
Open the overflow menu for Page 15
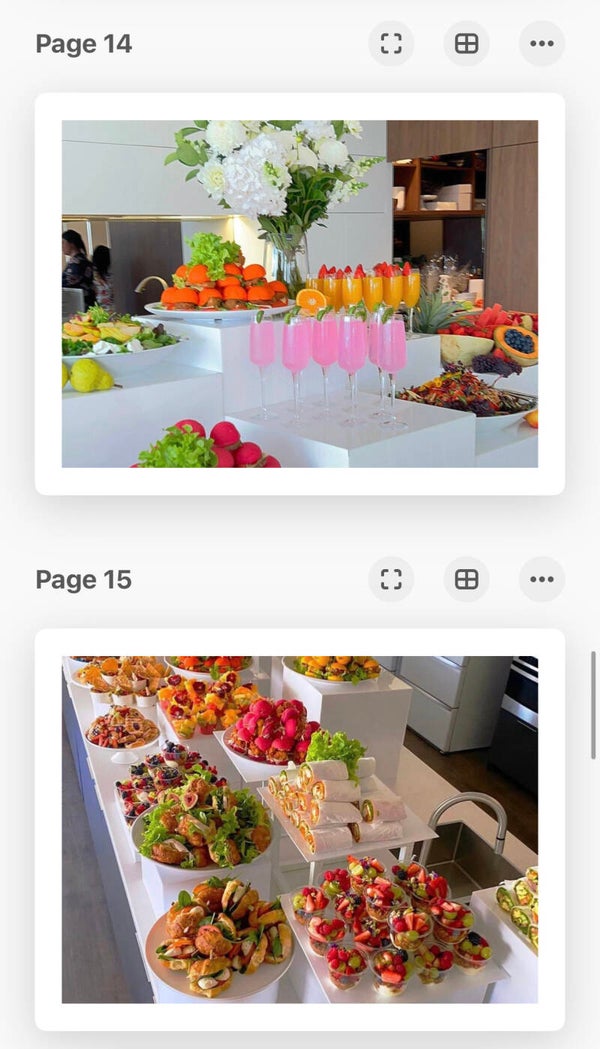point(541,580)
